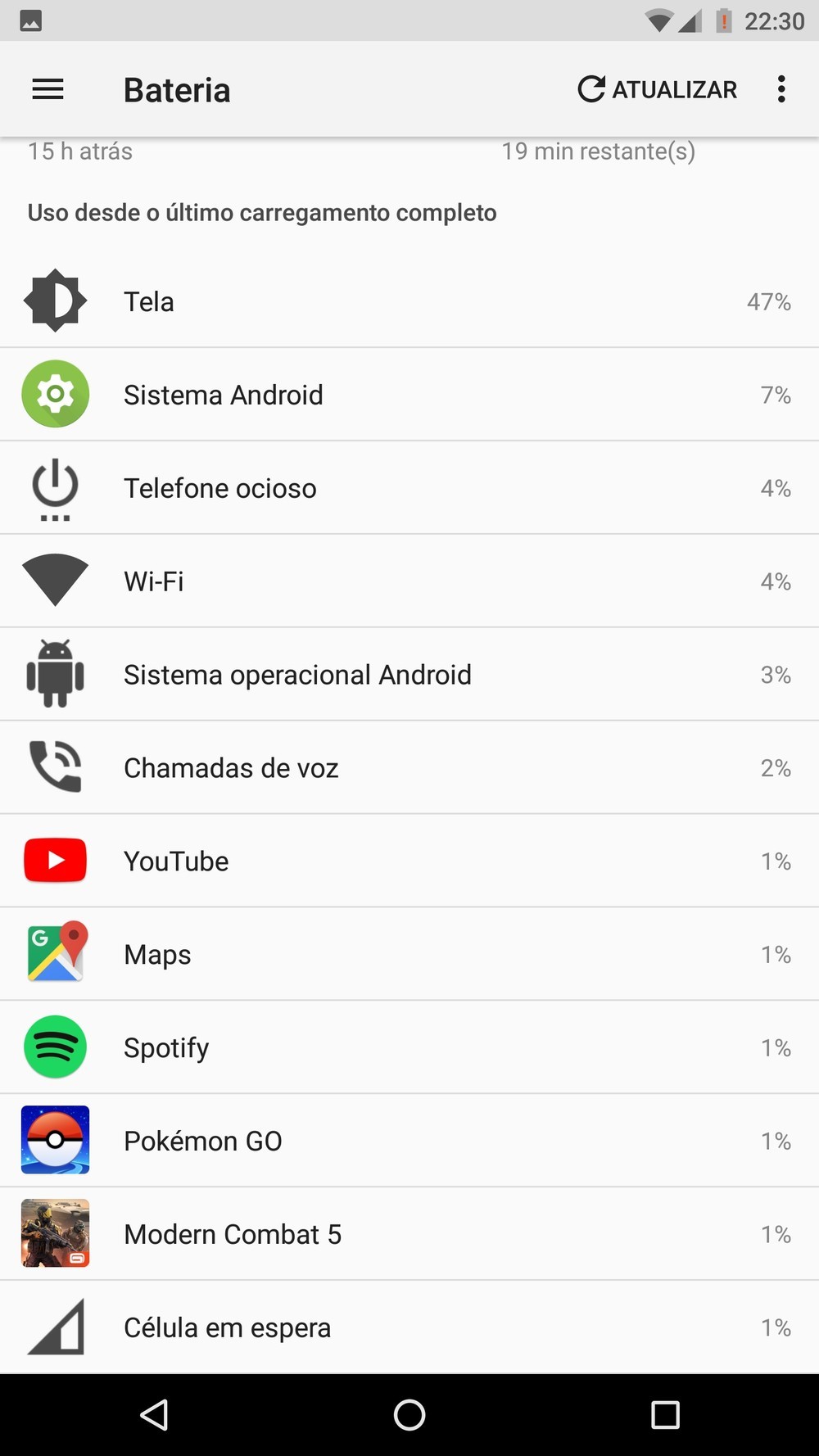The height and width of the screenshot is (1456, 819).
Task: Open Telefone ocioso usage details
Action: click(409, 488)
